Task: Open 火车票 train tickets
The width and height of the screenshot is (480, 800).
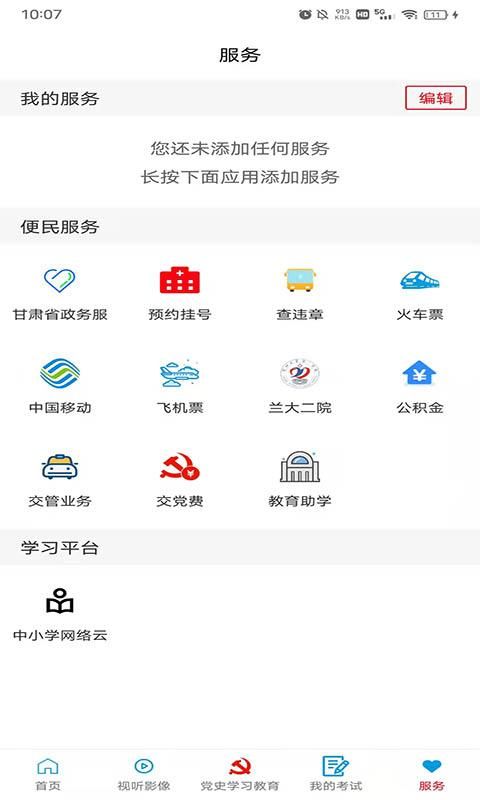Action: (420, 294)
